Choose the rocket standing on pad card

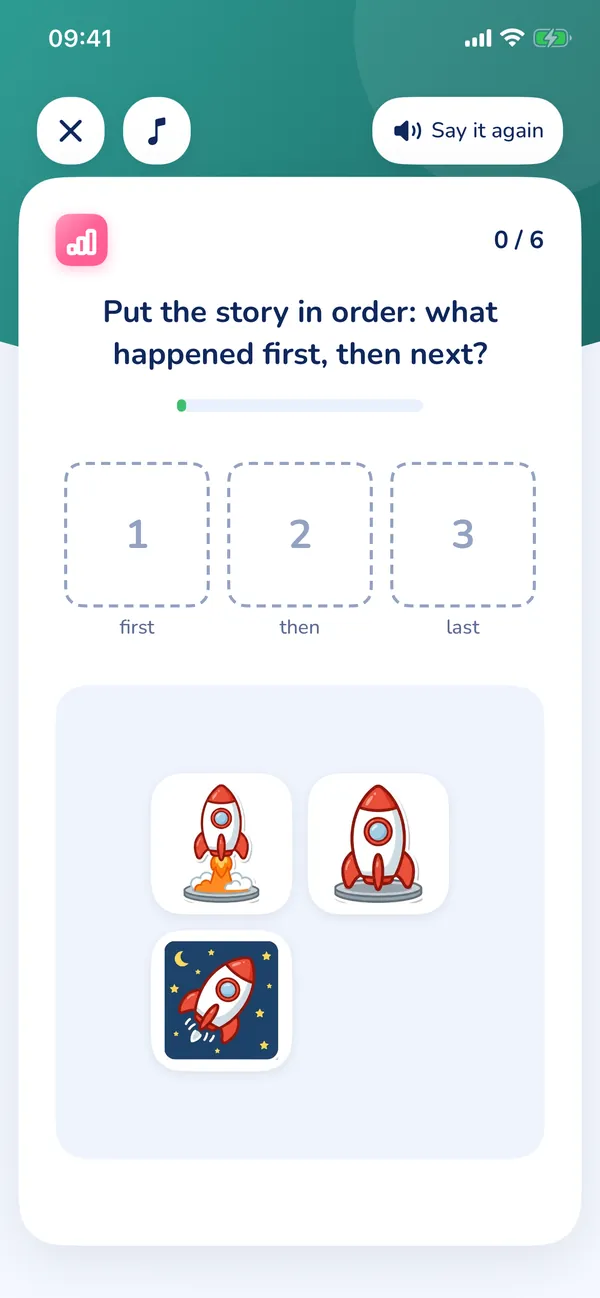pyautogui.click(x=378, y=844)
